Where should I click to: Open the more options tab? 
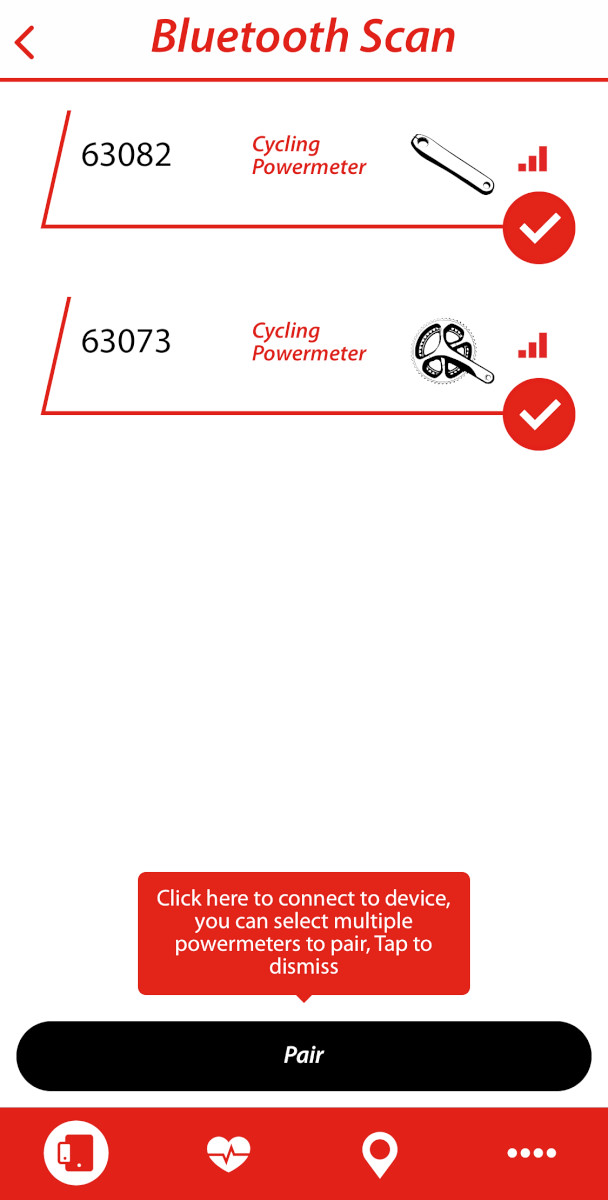coord(531,1153)
